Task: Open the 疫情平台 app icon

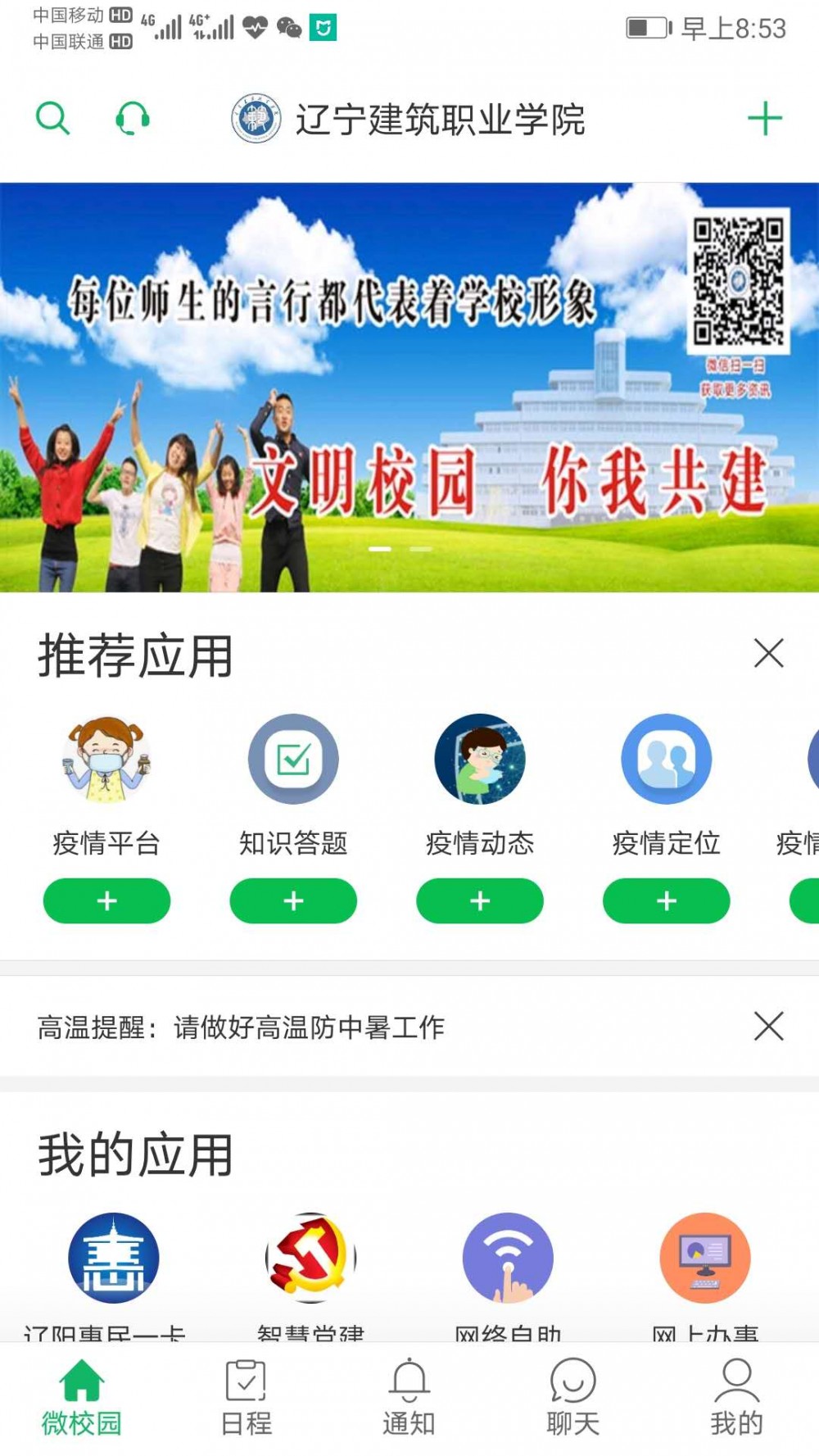Action: pos(106,760)
